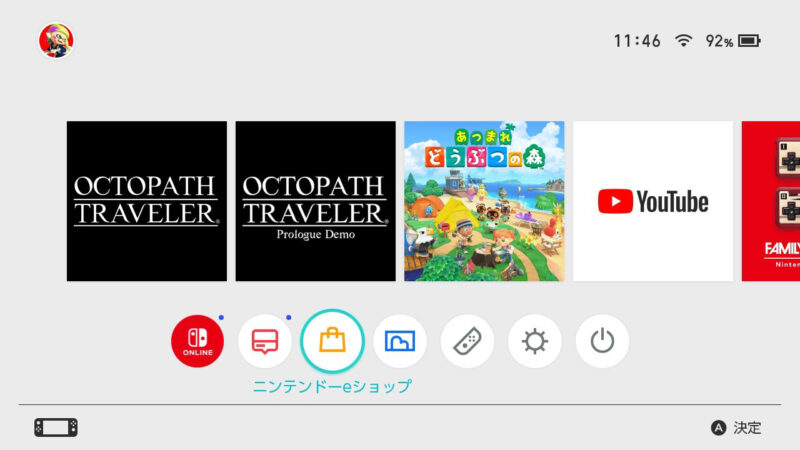The width and height of the screenshot is (800, 450).
Task: Open the Animal Crossing game tile
Action: pos(484,201)
